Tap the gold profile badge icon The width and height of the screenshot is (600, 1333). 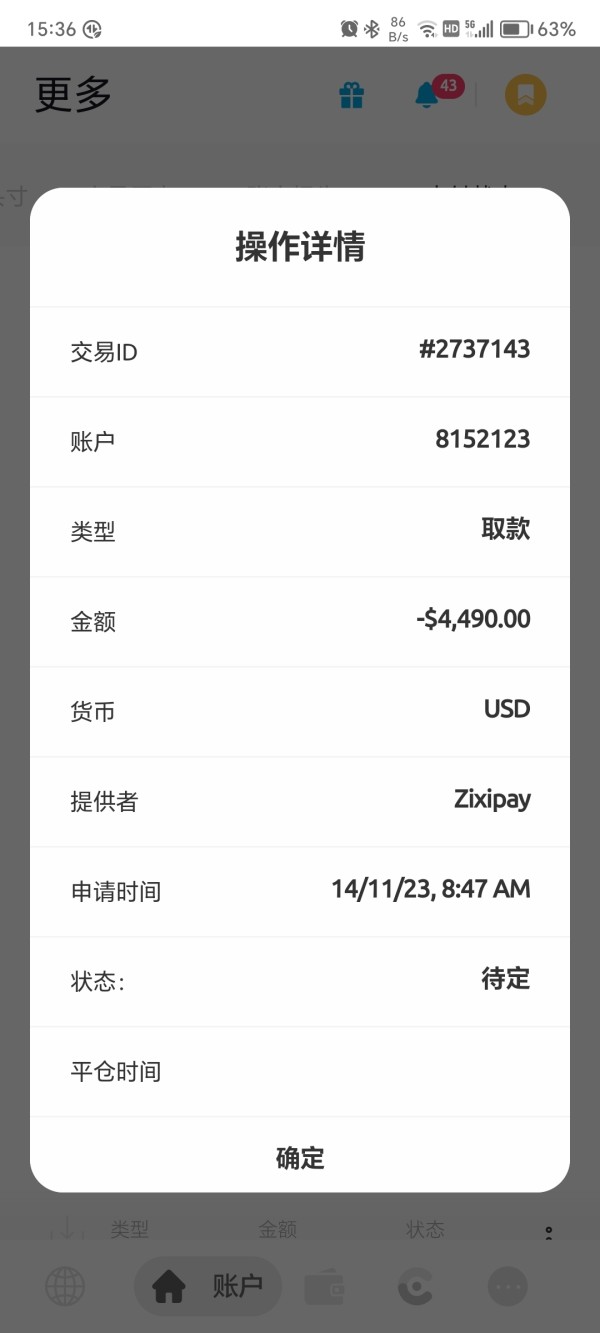pos(525,95)
